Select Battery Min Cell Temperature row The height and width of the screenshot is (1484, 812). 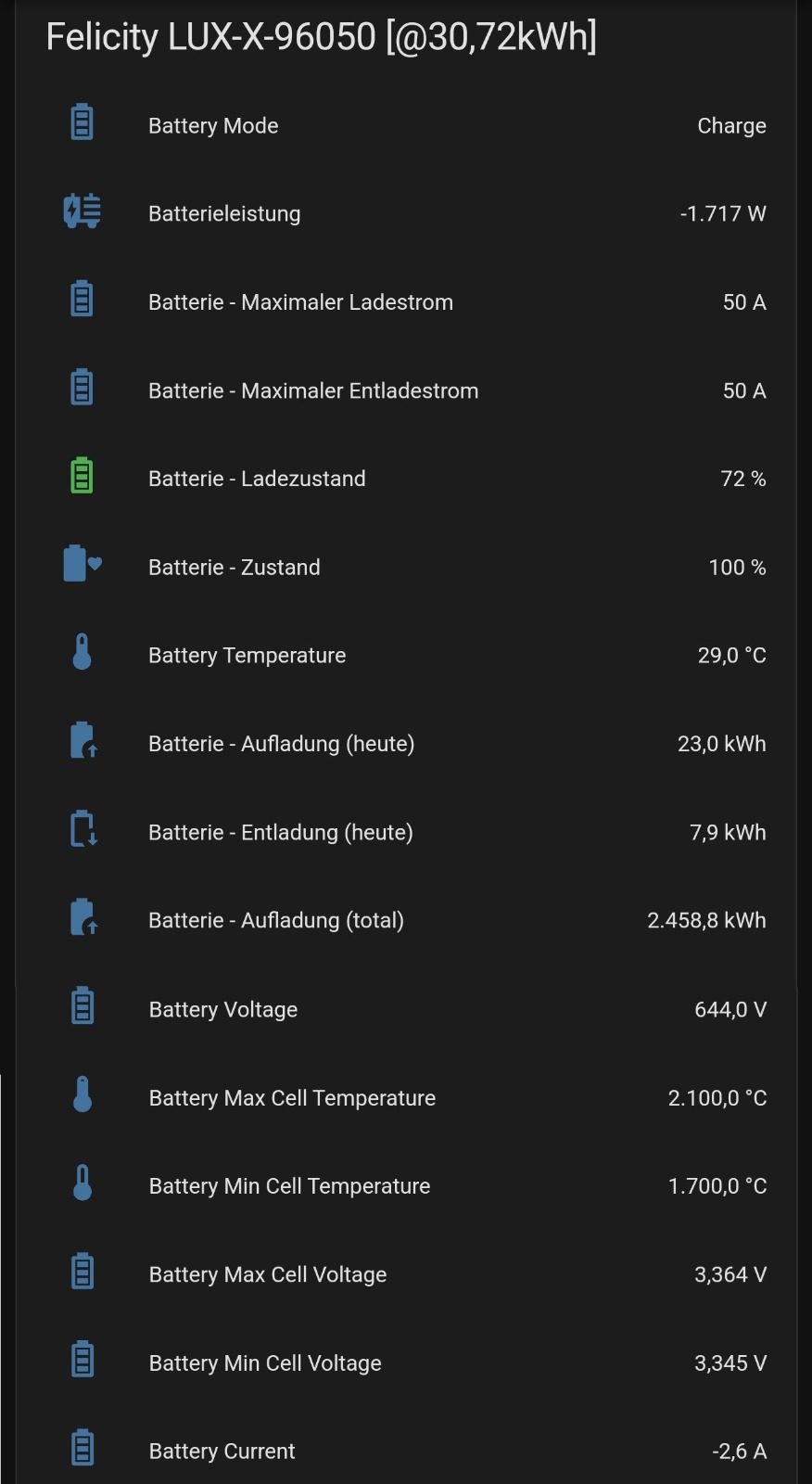coord(406,1186)
